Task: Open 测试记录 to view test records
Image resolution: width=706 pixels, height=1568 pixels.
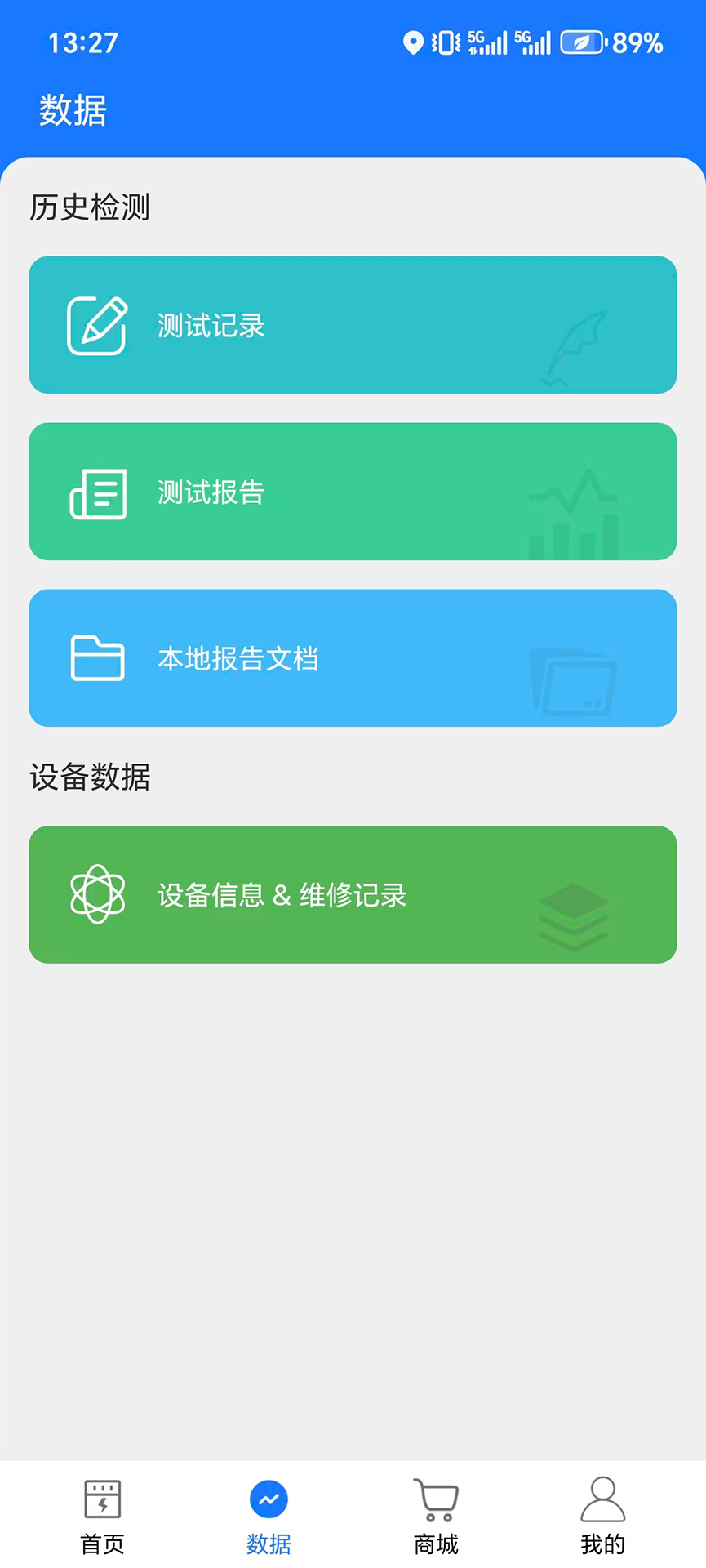Action: [353, 324]
